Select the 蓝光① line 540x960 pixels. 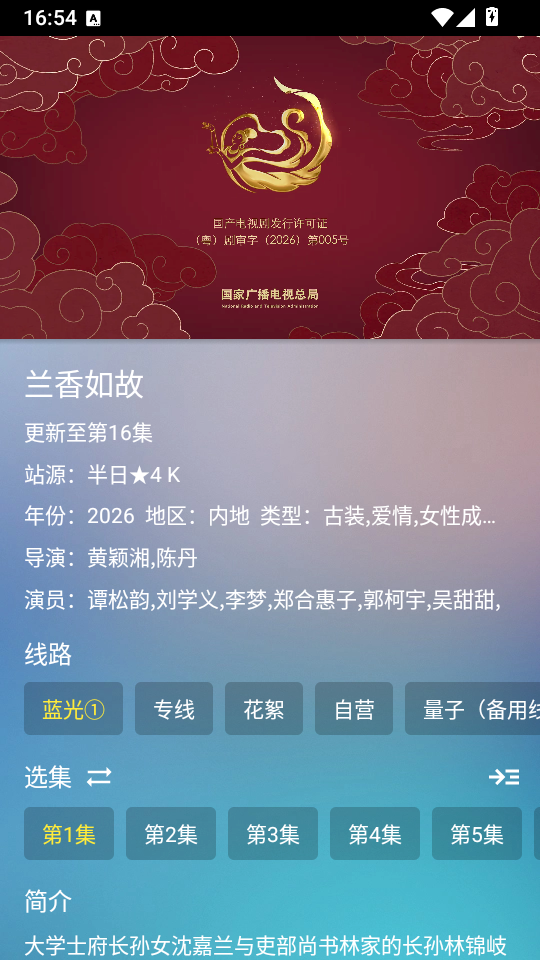73,708
